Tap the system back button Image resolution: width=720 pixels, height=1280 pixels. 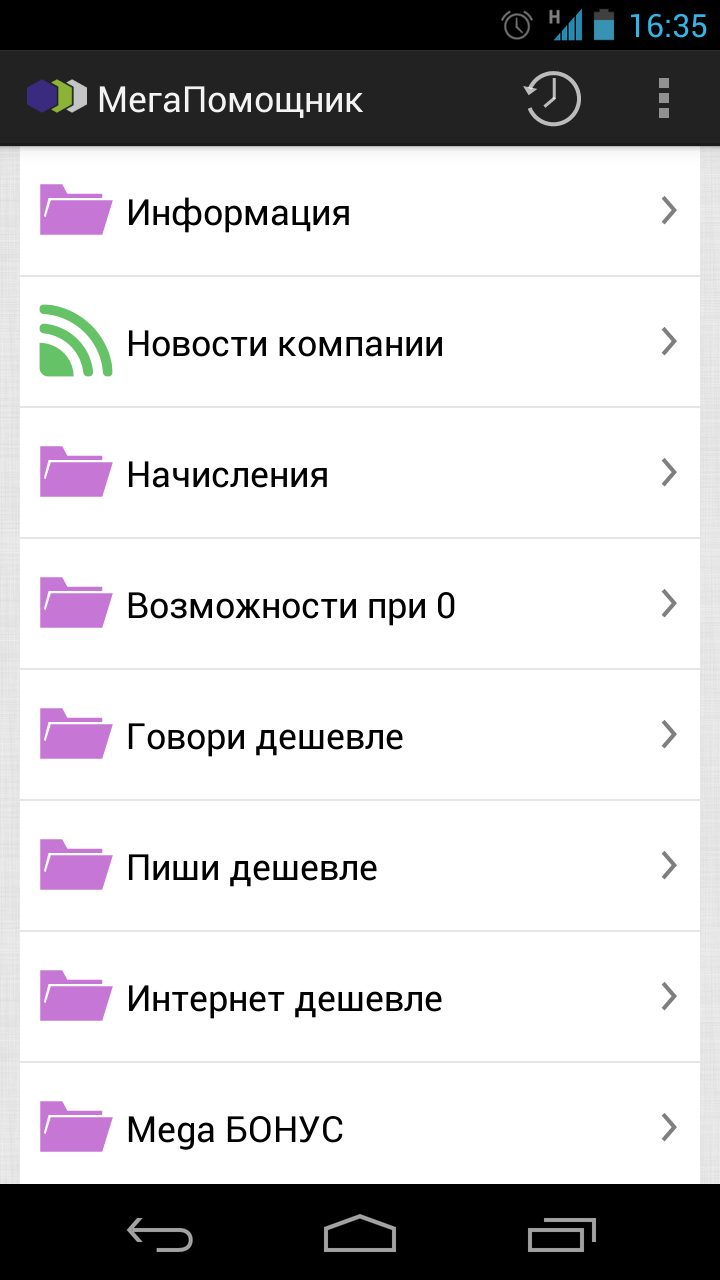point(160,1234)
